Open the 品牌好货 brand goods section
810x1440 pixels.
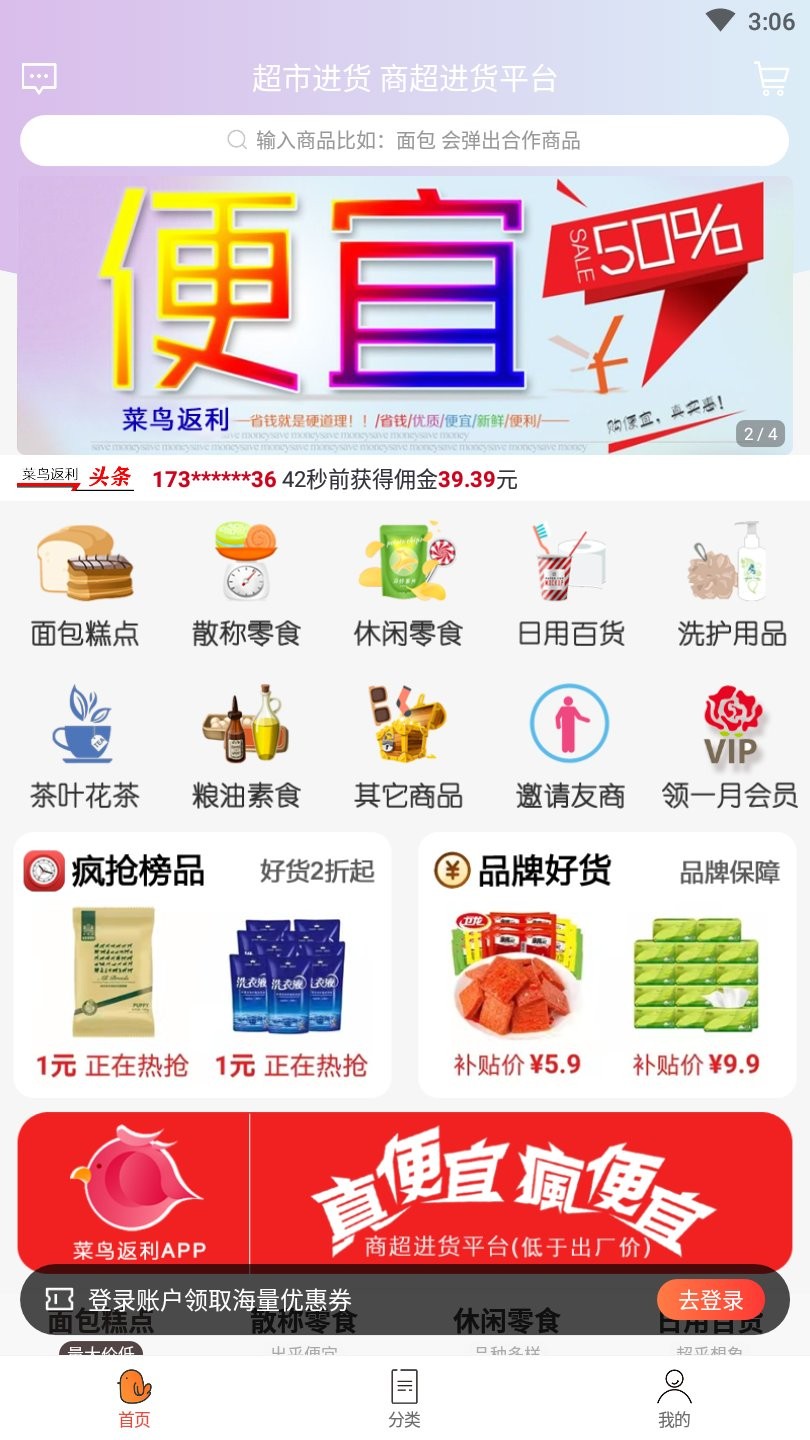click(x=607, y=965)
